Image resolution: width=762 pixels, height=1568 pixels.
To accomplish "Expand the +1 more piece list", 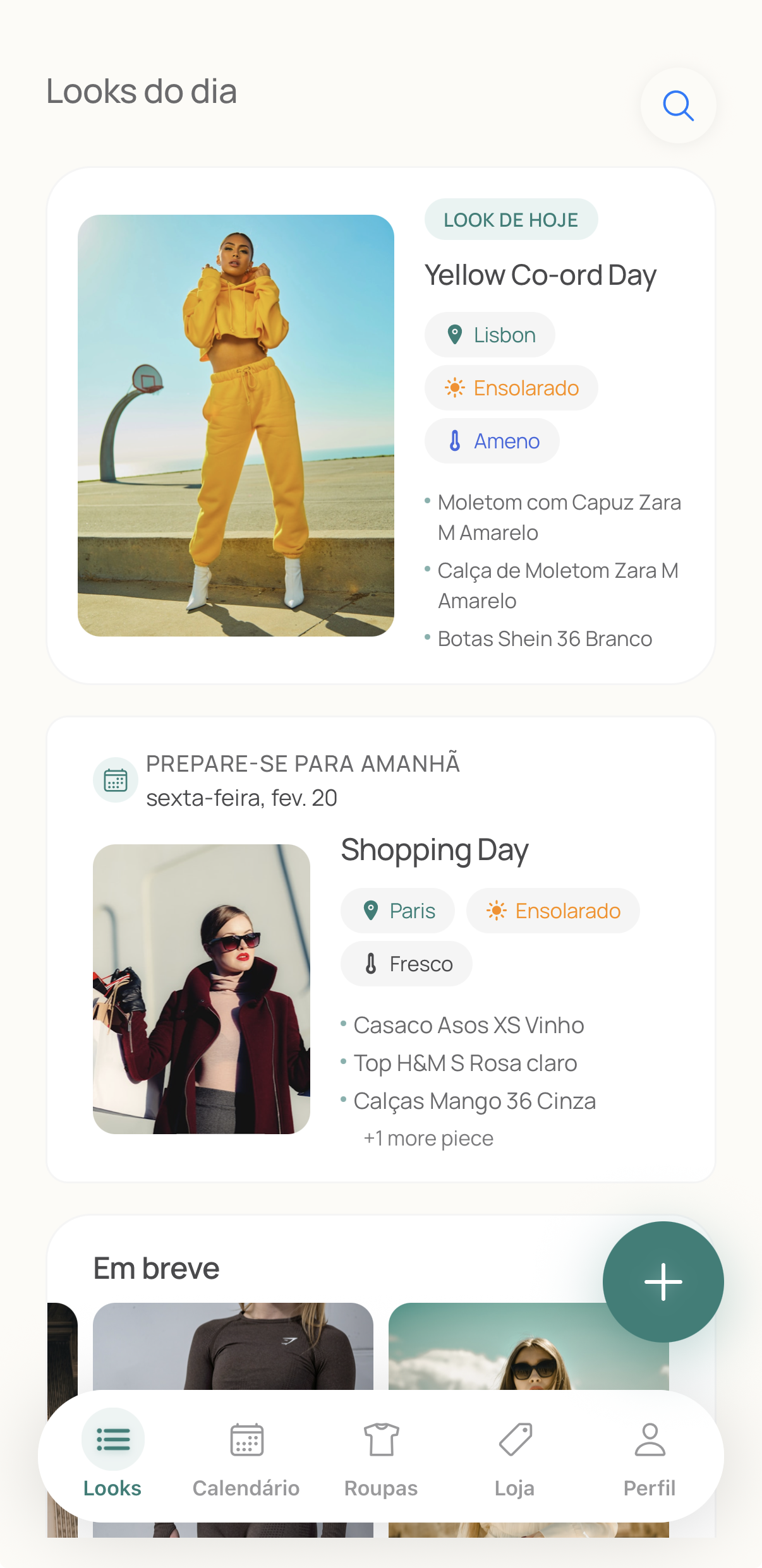I will pyautogui.click(x=428, y=1138).
